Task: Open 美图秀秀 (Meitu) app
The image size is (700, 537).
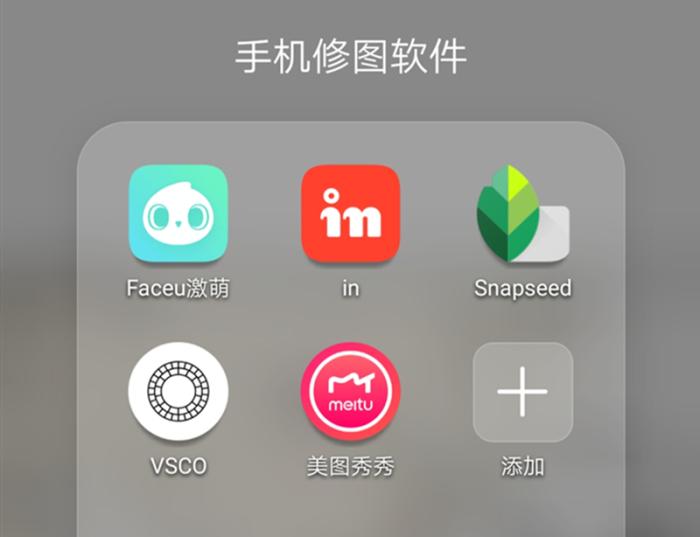Action: [x=351, y=391]
